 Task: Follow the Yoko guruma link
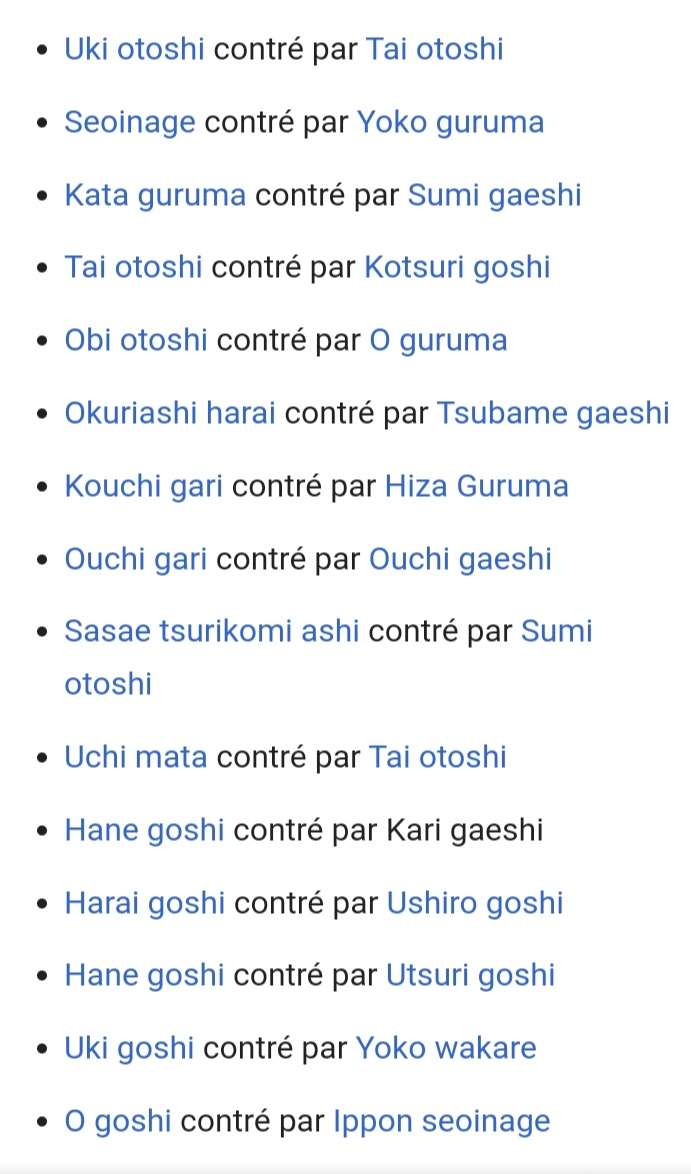coord(450,122)
